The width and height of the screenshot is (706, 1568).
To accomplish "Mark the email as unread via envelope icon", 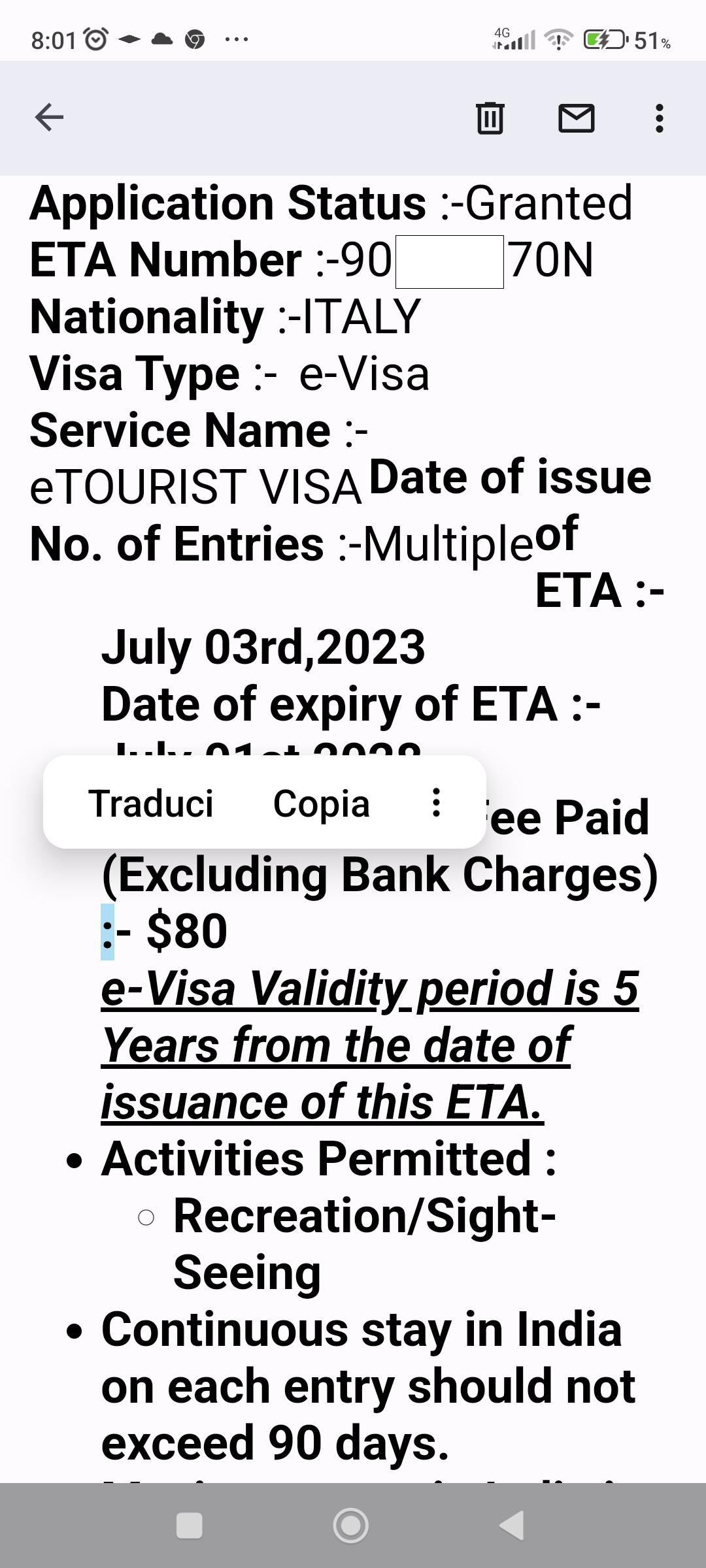I will click(x=577, y=118).
